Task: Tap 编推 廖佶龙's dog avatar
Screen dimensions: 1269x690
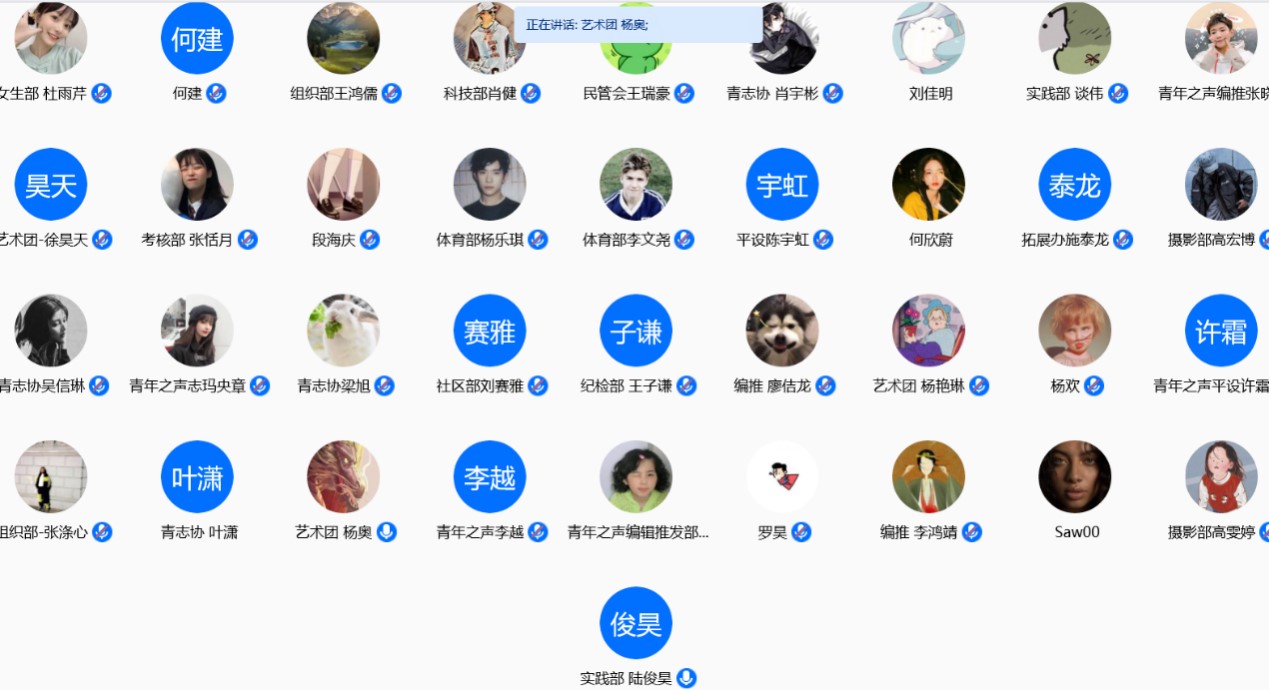Action: coord(782,331)
